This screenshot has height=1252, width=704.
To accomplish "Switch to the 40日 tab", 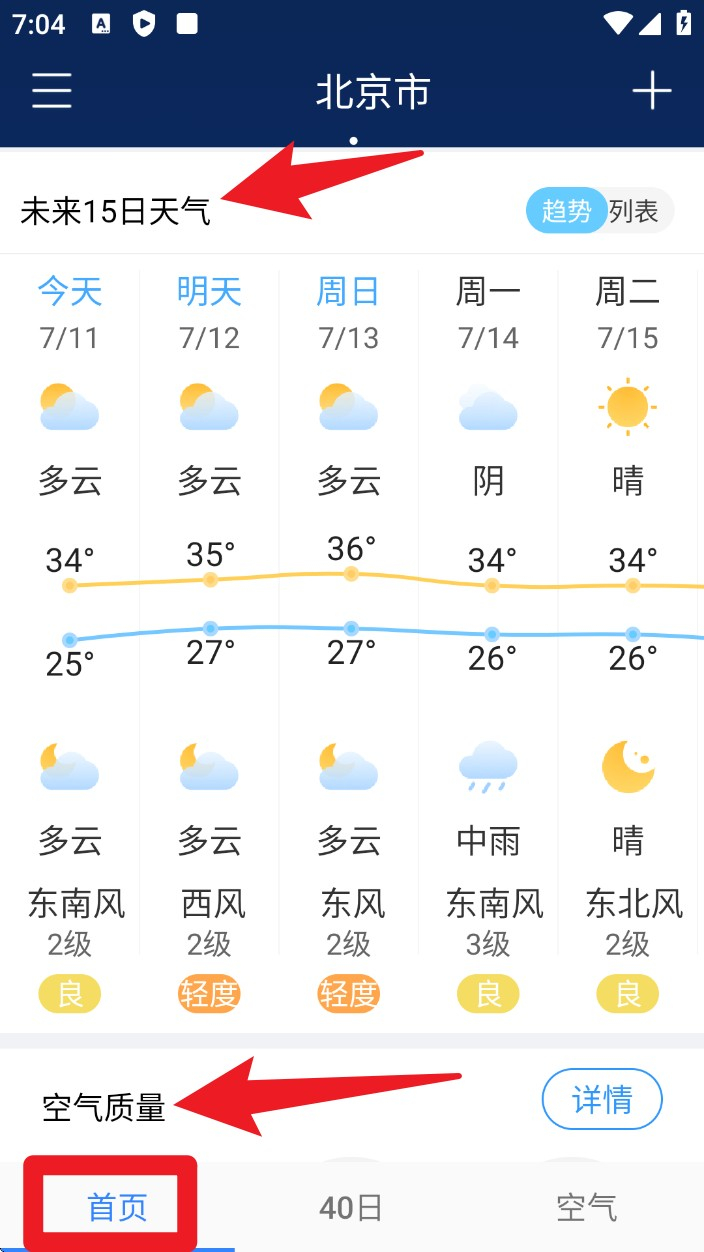I will pyautogui.click(x=351, y=1208).
